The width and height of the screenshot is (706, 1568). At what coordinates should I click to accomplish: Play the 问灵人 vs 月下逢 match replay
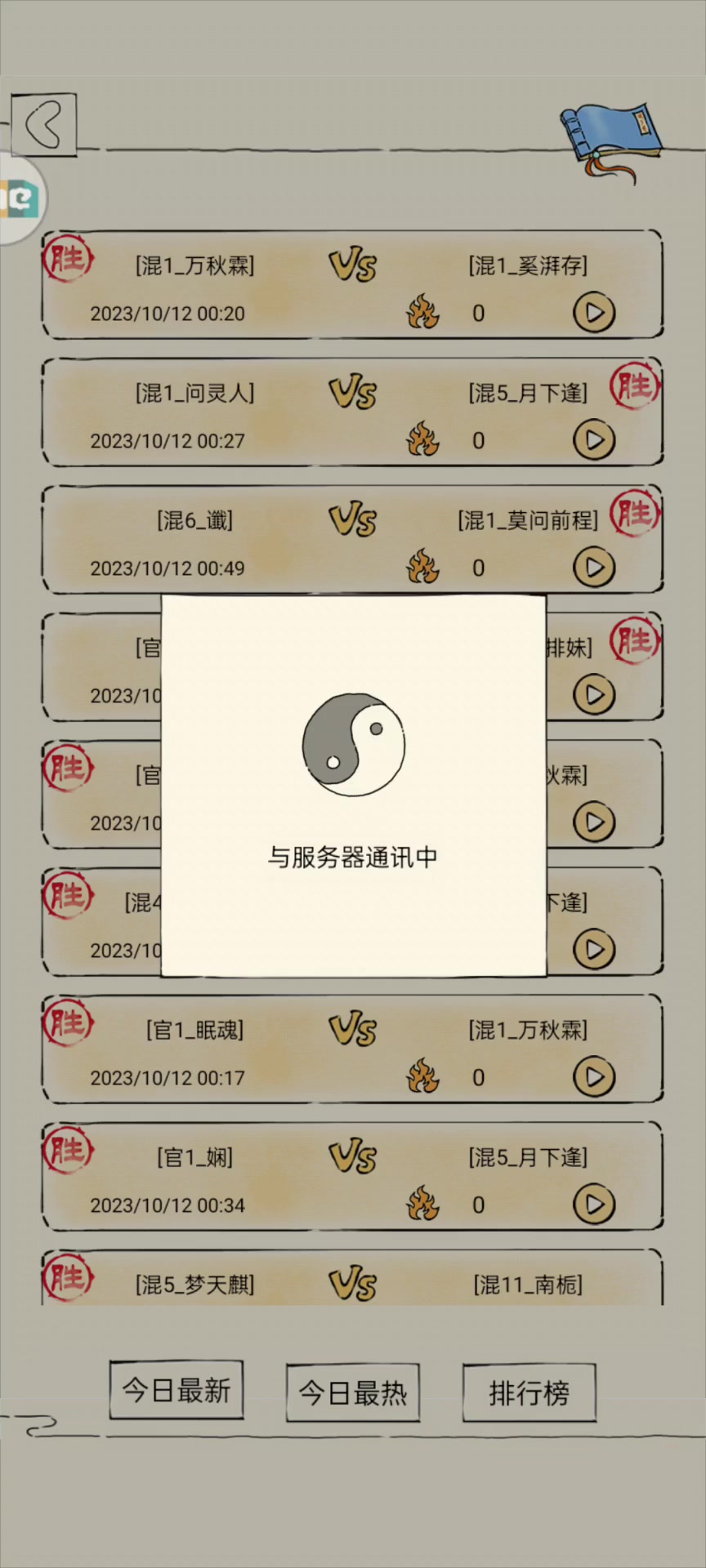(594, 440)
